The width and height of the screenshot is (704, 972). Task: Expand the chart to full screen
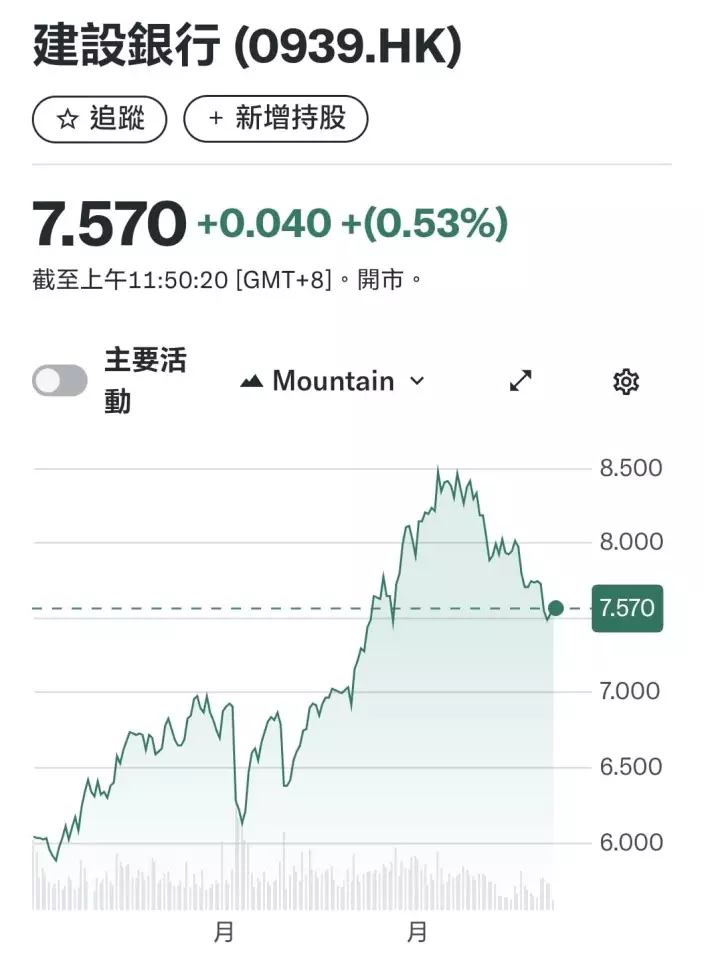(521, 381)
